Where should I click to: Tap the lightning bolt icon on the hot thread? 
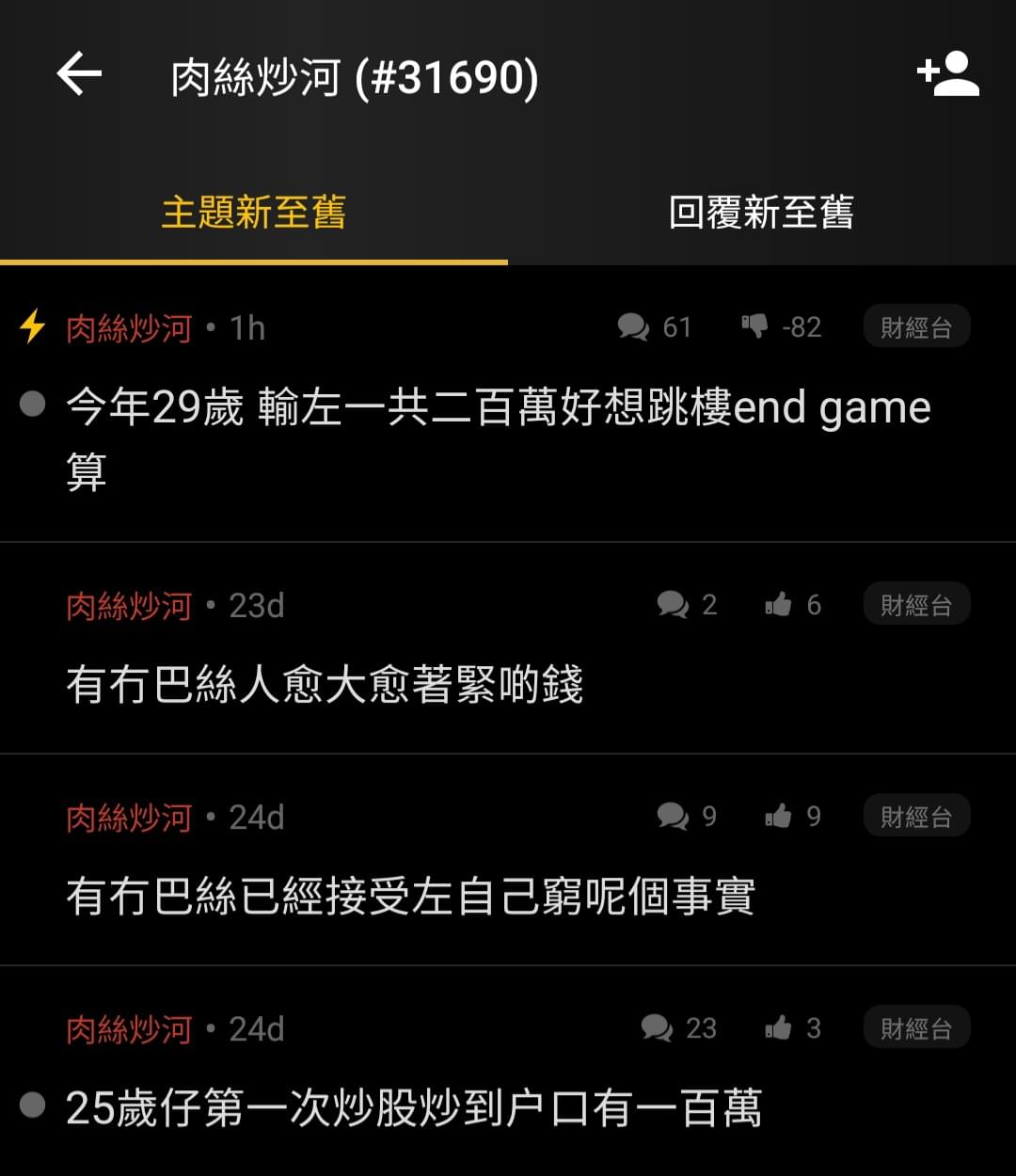[31, 327]
